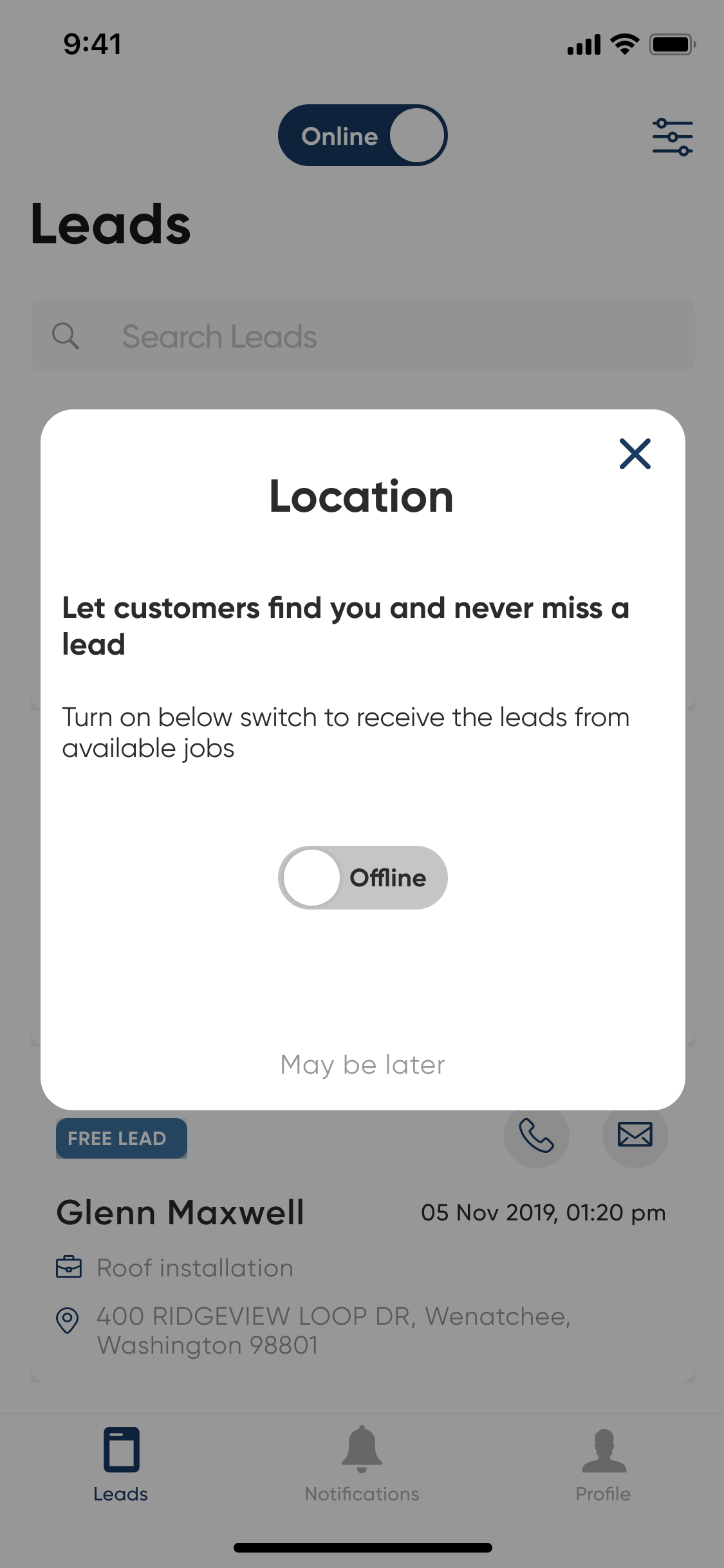This screenshot has height=1568, width=724.
Task: Tap the Search Leads field
Action: 362,335
